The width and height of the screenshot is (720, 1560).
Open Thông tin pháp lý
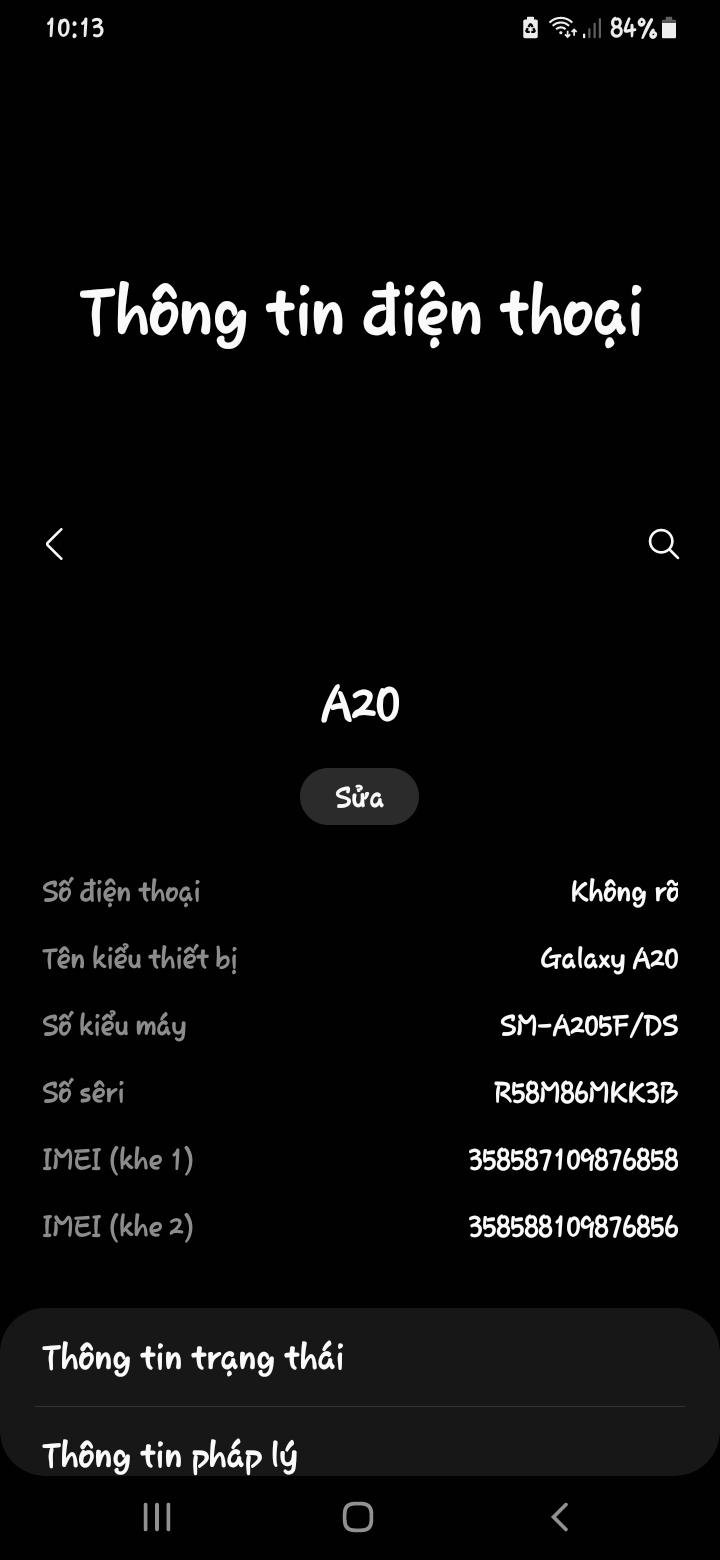tap(360, 1452)
